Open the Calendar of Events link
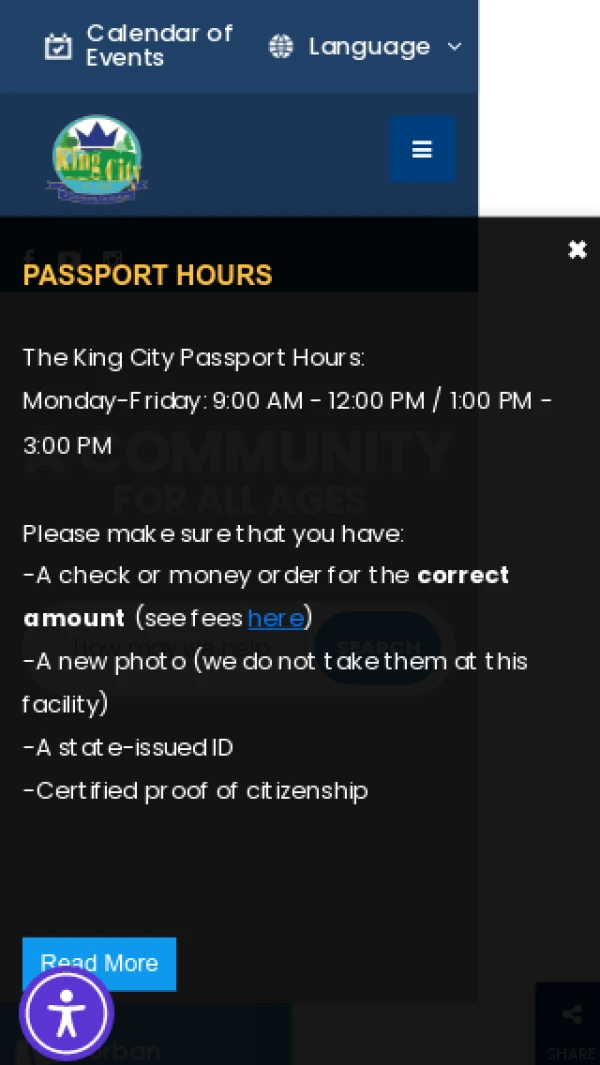The image size is (600, 1065). [x=139, y=46]
